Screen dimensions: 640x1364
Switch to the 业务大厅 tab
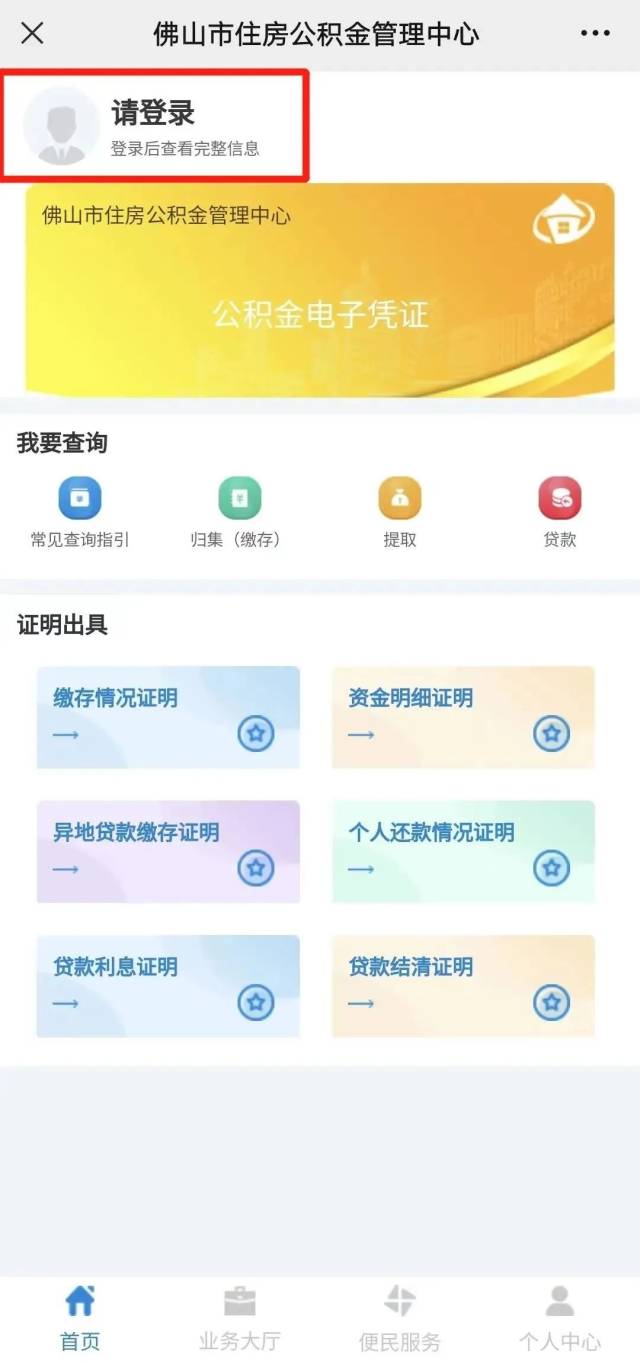[x=240, y=1318]
